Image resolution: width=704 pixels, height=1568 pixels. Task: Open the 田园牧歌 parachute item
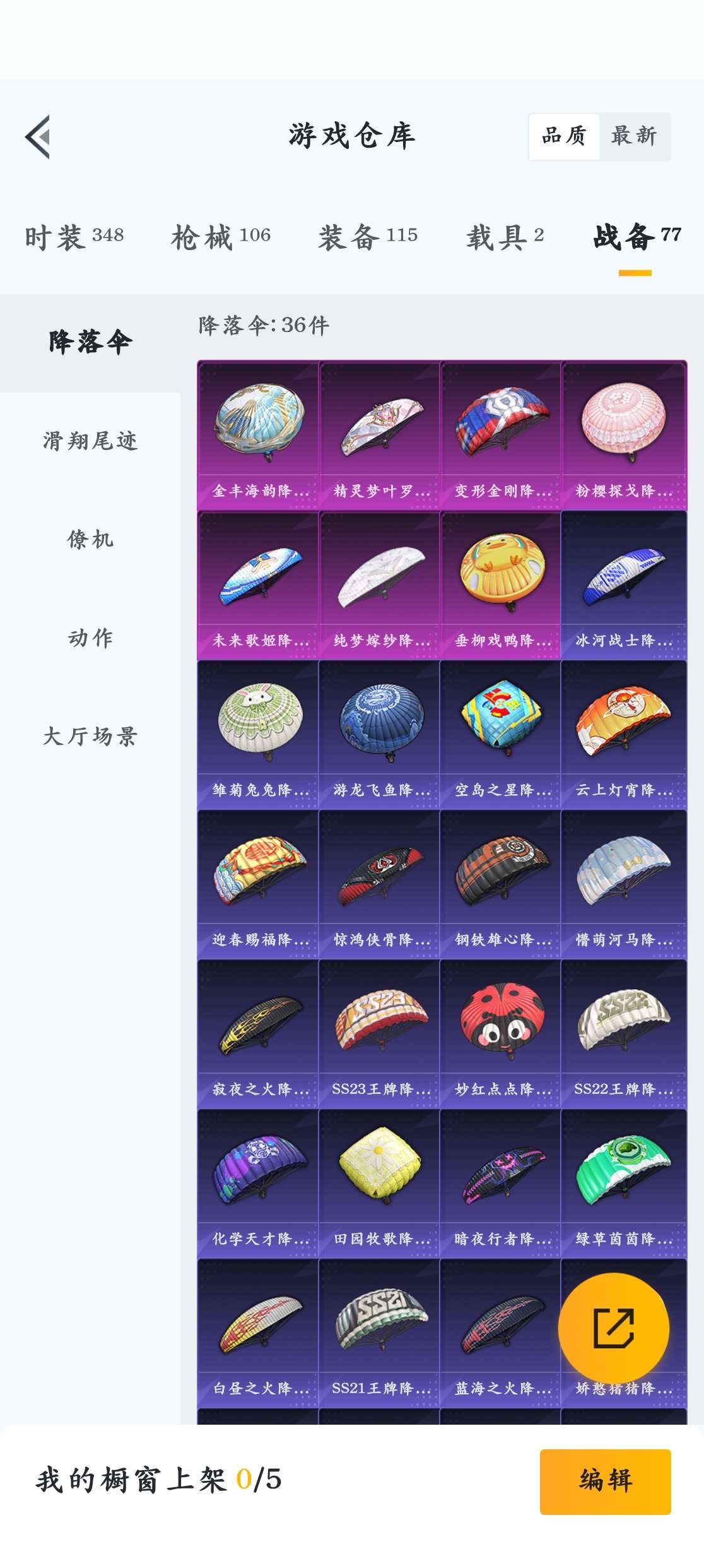tap(380, 1184)
